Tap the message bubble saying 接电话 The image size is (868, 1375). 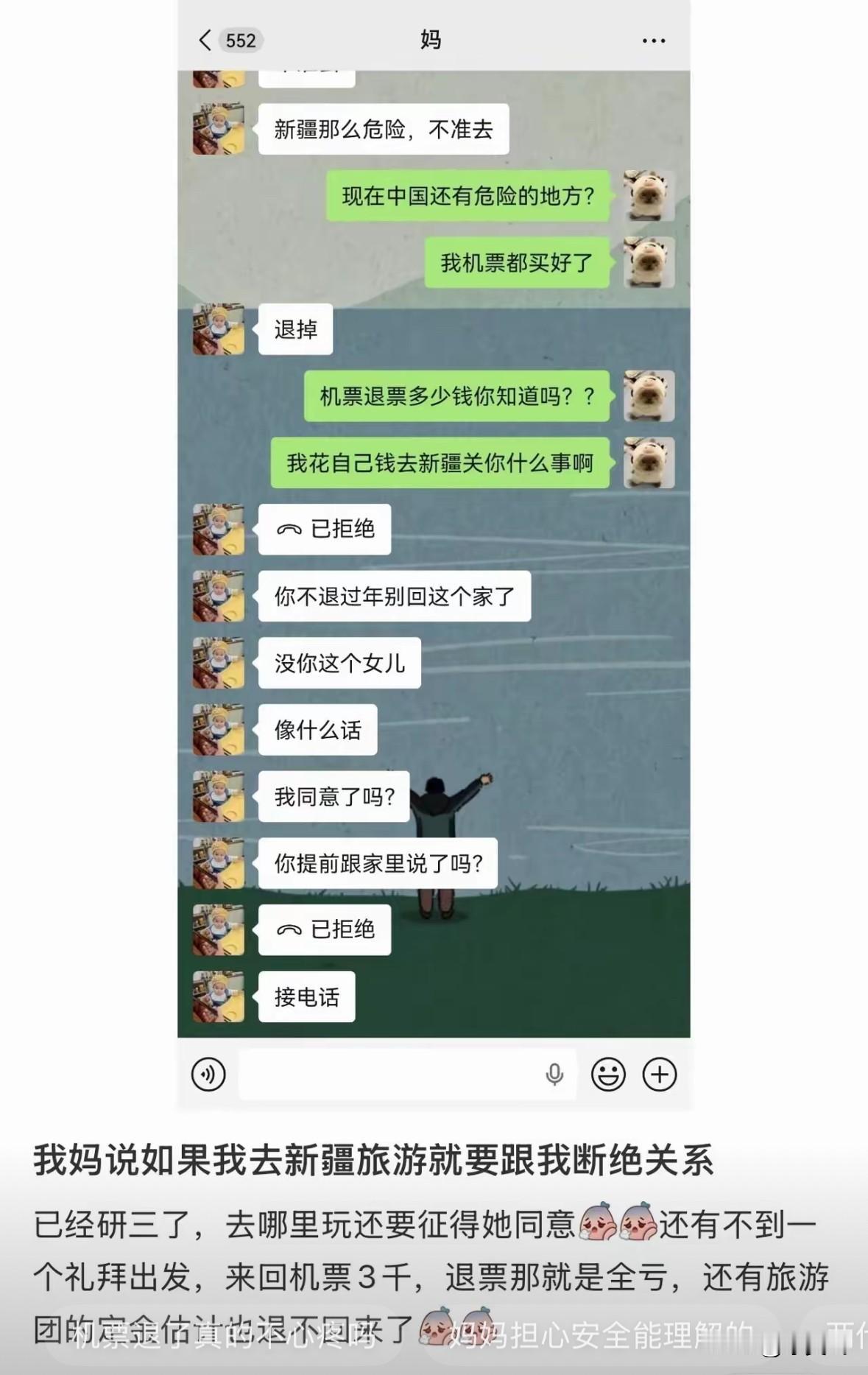pyautogui.click(x=306, y=996)
